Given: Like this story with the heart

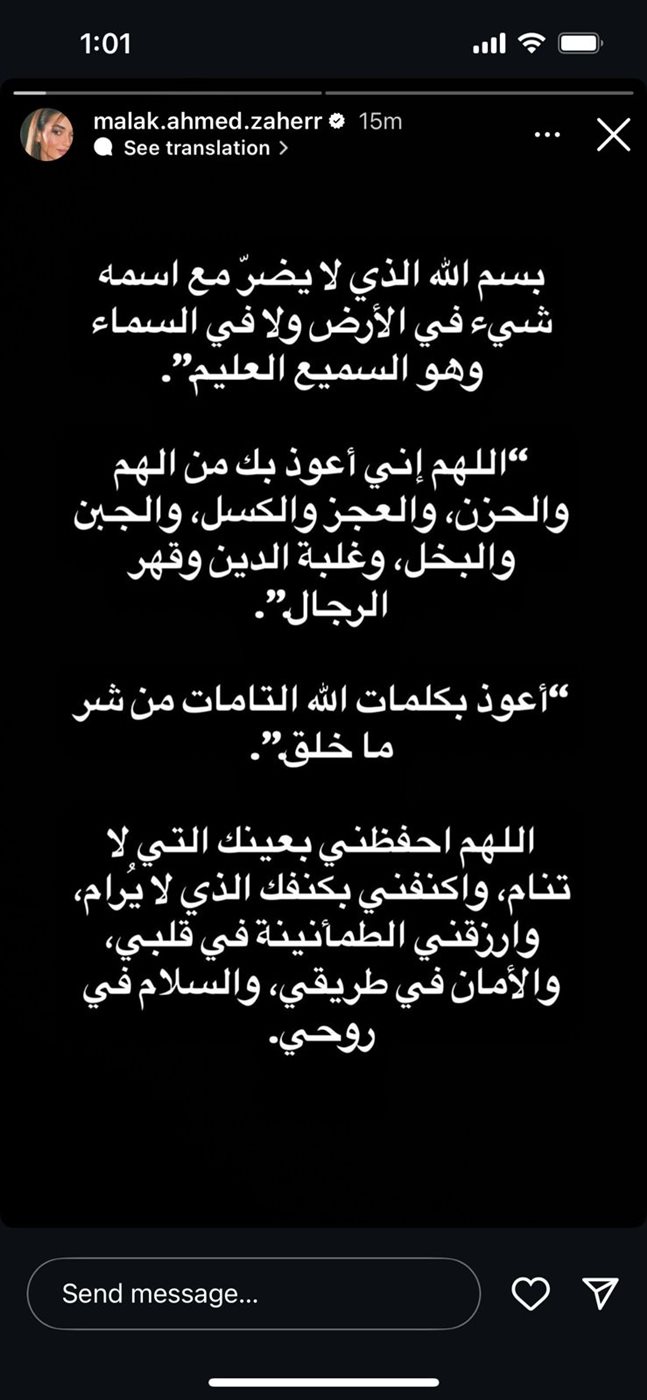Looking at the screenshot, I should (x=530, y=1294).
